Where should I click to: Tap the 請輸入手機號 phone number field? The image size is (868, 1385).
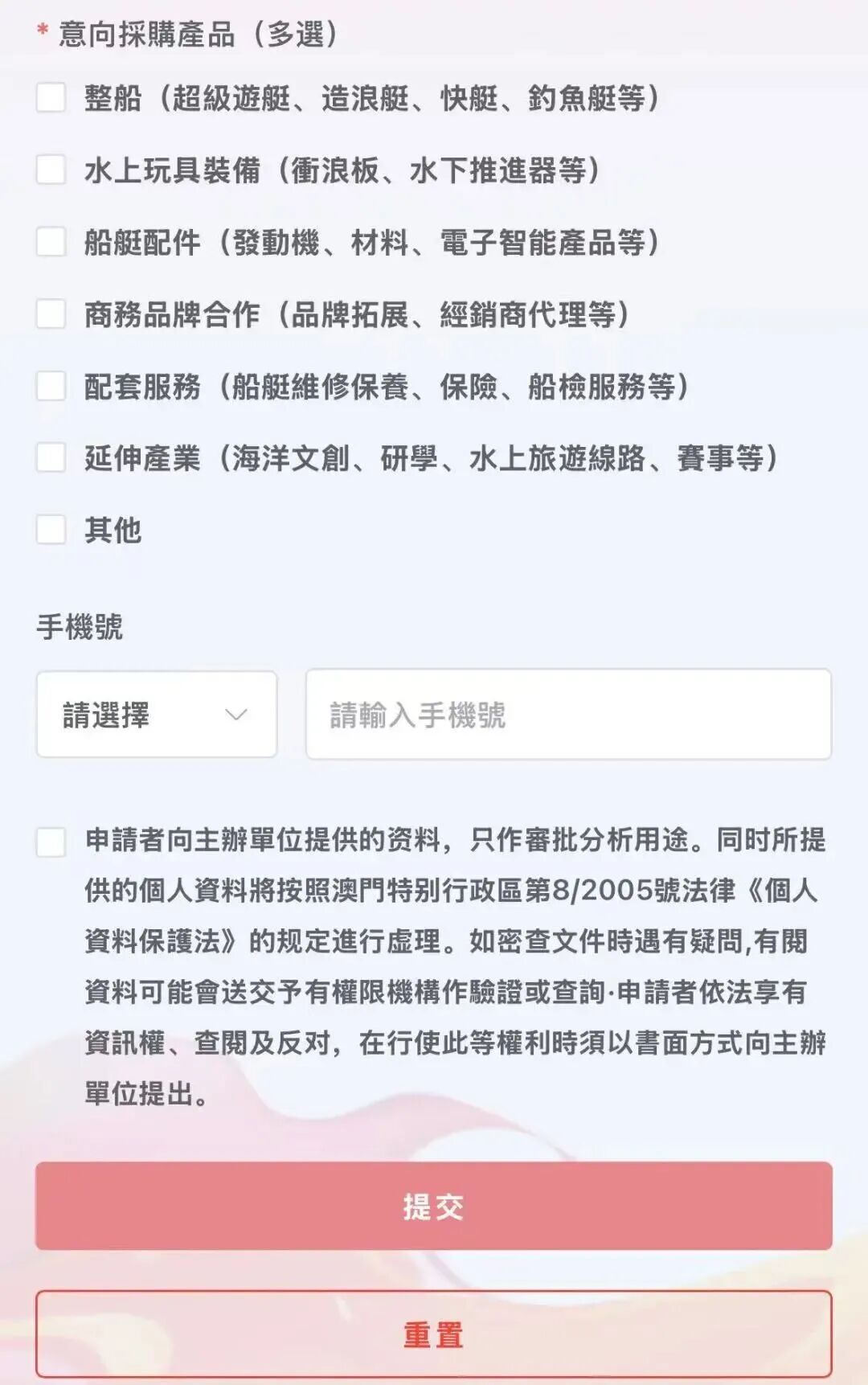(568, 715)
